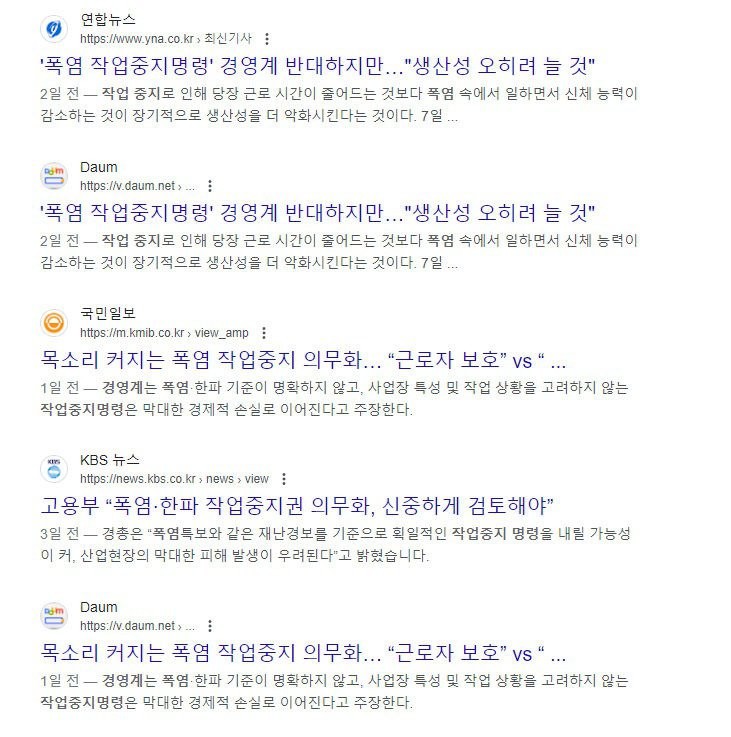The width and height of the screenshot is (731, 737).
Task: Open the Daum result titled '폭염 작업중지명령' 경영계 반대하지만
Action: 318,213
